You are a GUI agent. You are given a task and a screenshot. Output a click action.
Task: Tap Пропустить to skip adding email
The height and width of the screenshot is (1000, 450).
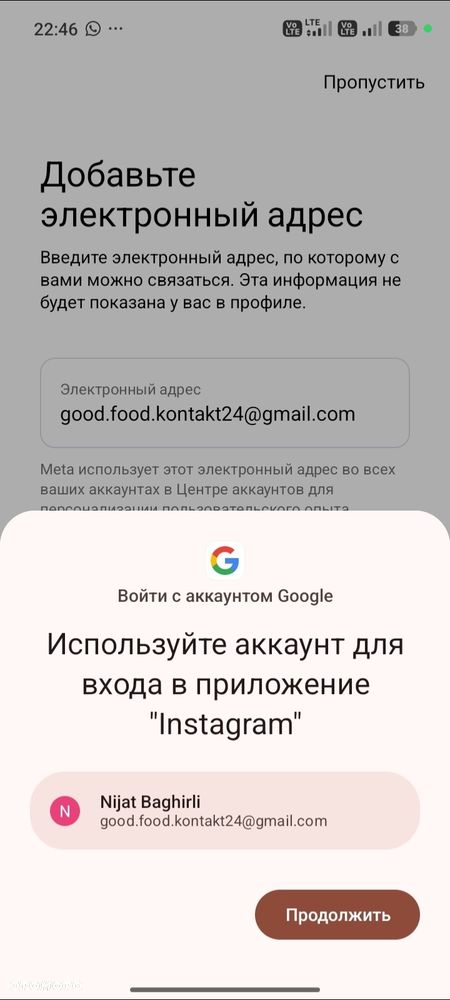point(374,82)
